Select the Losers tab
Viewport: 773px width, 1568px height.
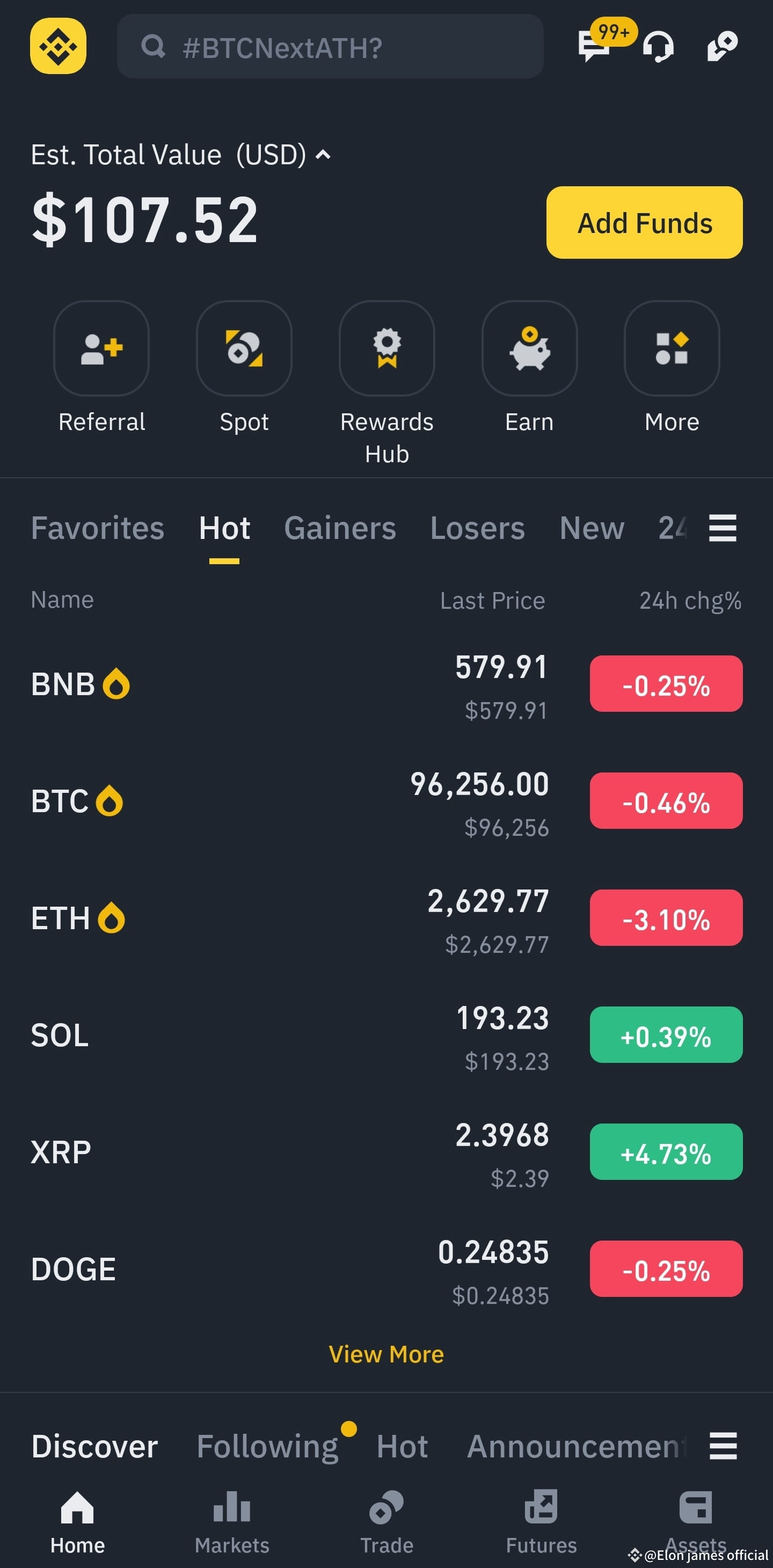477,528
